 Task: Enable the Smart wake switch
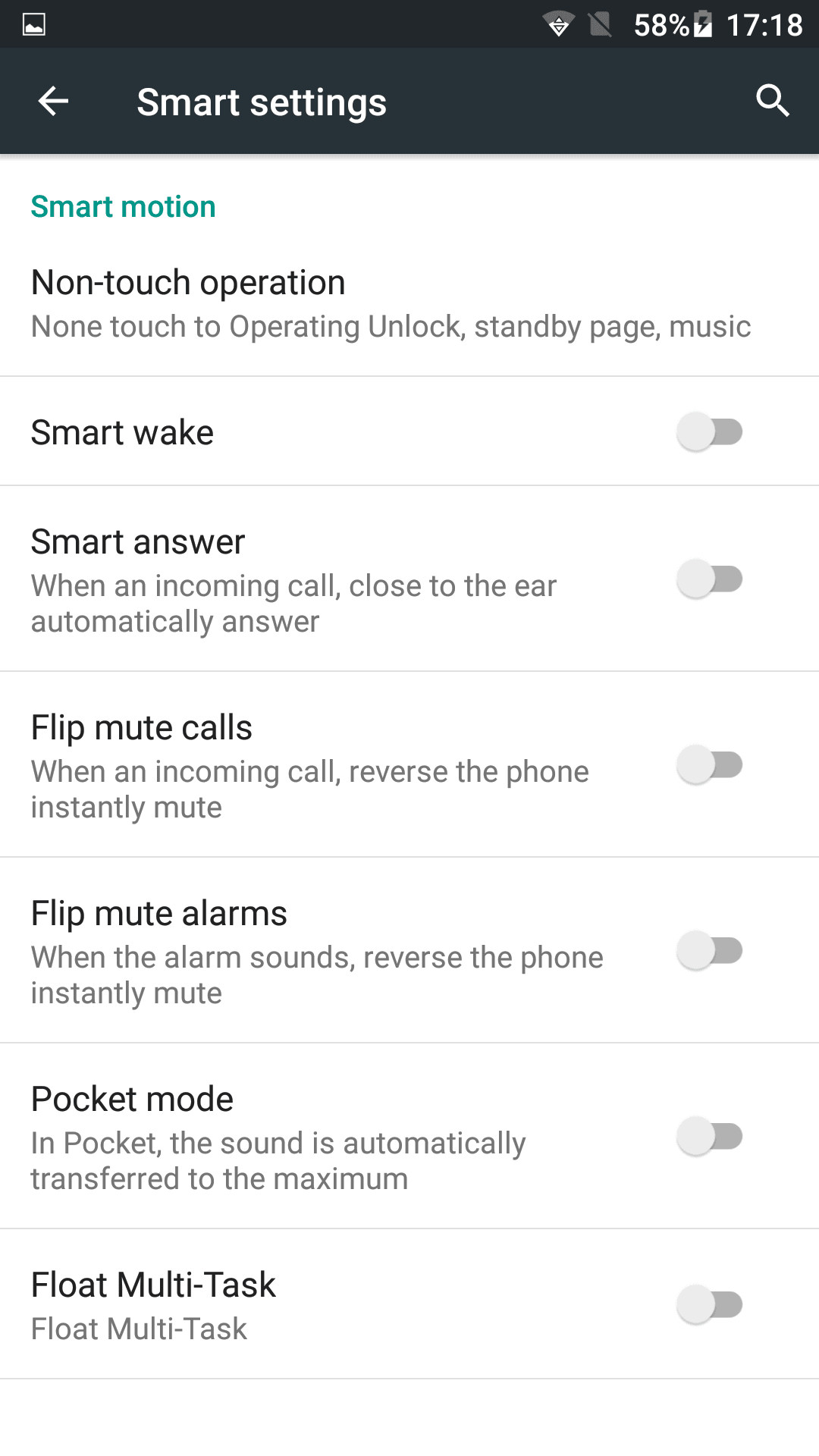coord(710,432)
